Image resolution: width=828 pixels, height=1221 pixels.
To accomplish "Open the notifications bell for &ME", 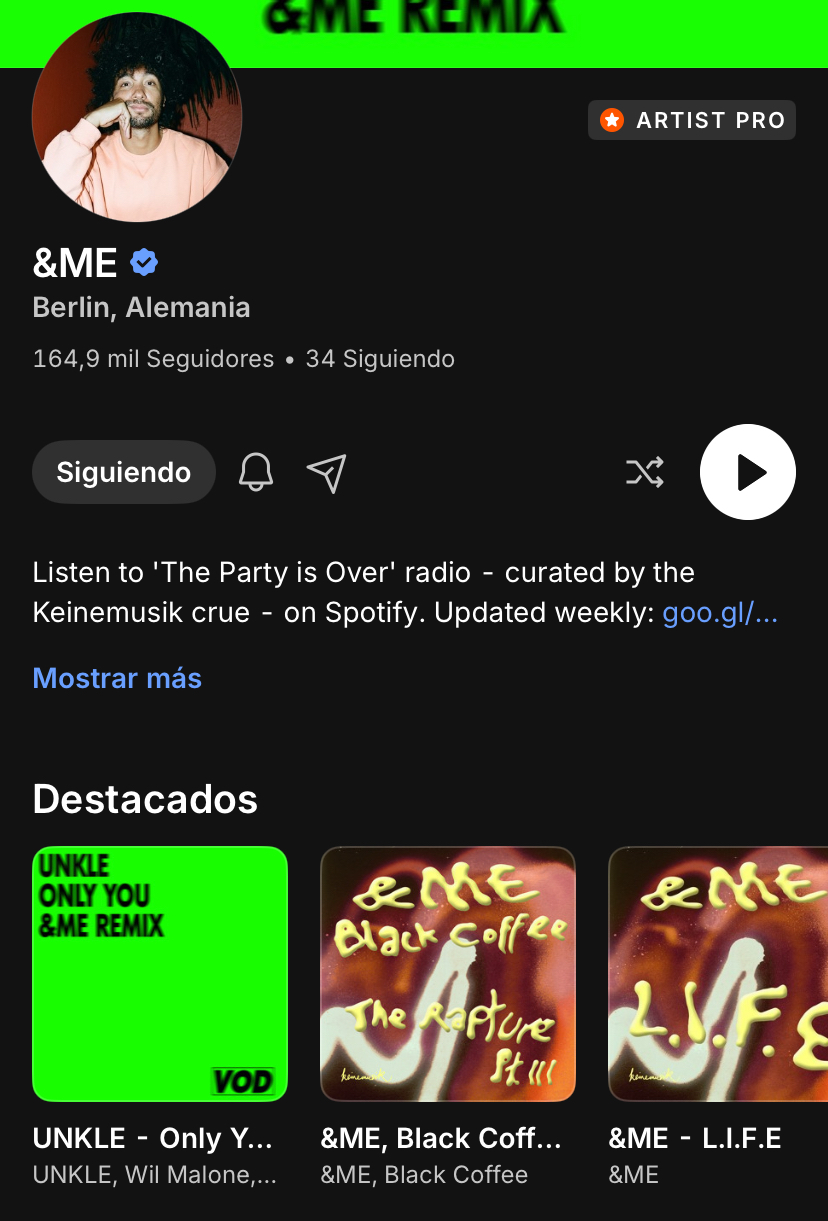I will click(x=256, y=472).
